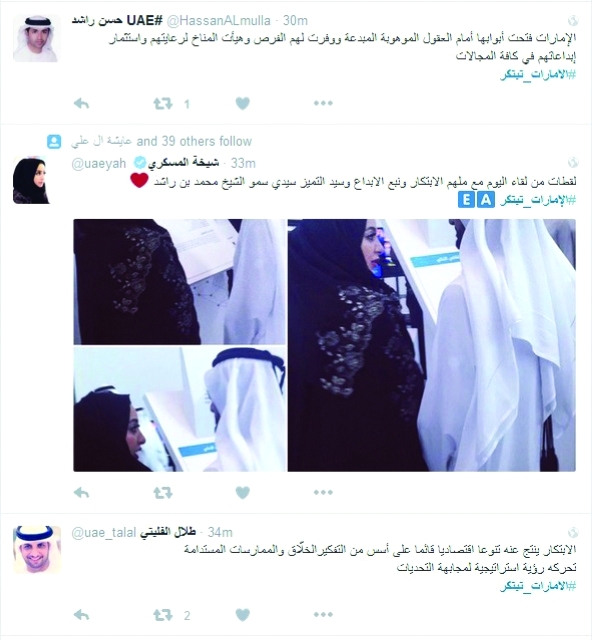
Task: Open @uaeyah profile handle
Action: [99, 163]
